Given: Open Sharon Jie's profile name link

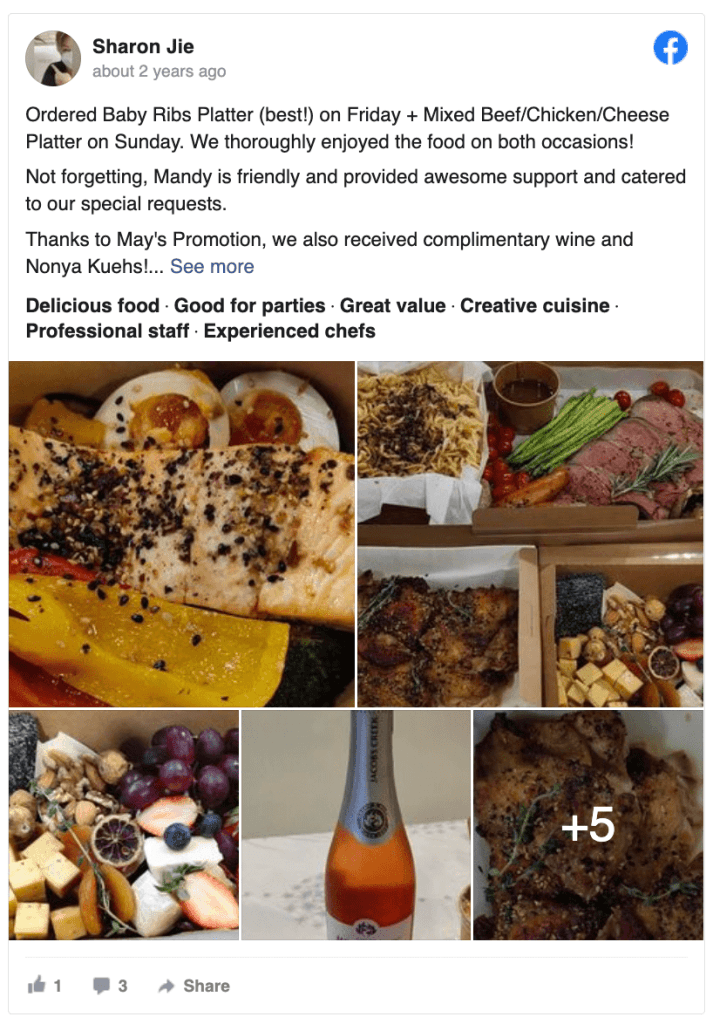Looking at the screenshot, I should tap(143, 46).
